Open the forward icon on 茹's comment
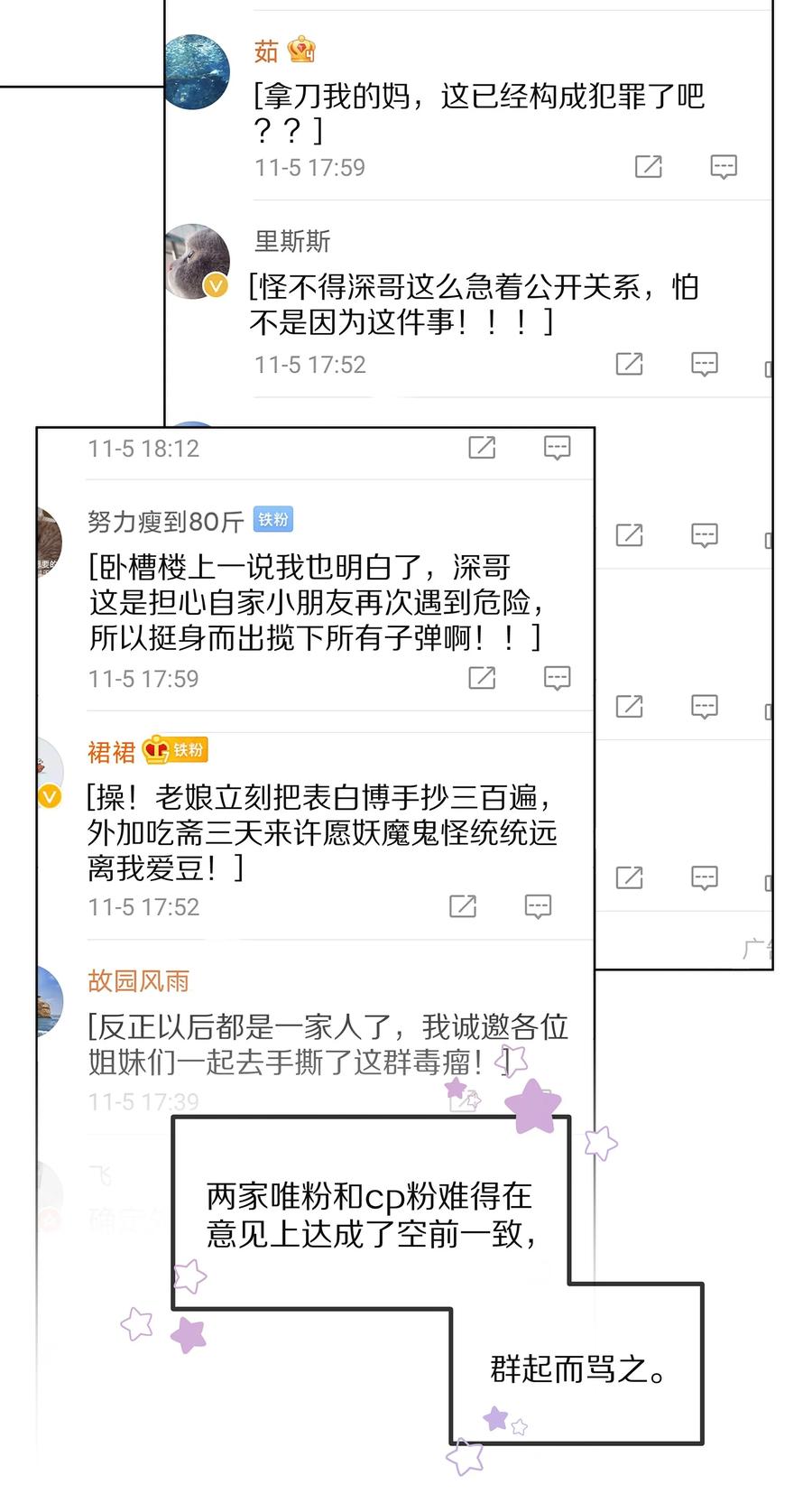The image size is (812, 1503). (x=649, y=167)
